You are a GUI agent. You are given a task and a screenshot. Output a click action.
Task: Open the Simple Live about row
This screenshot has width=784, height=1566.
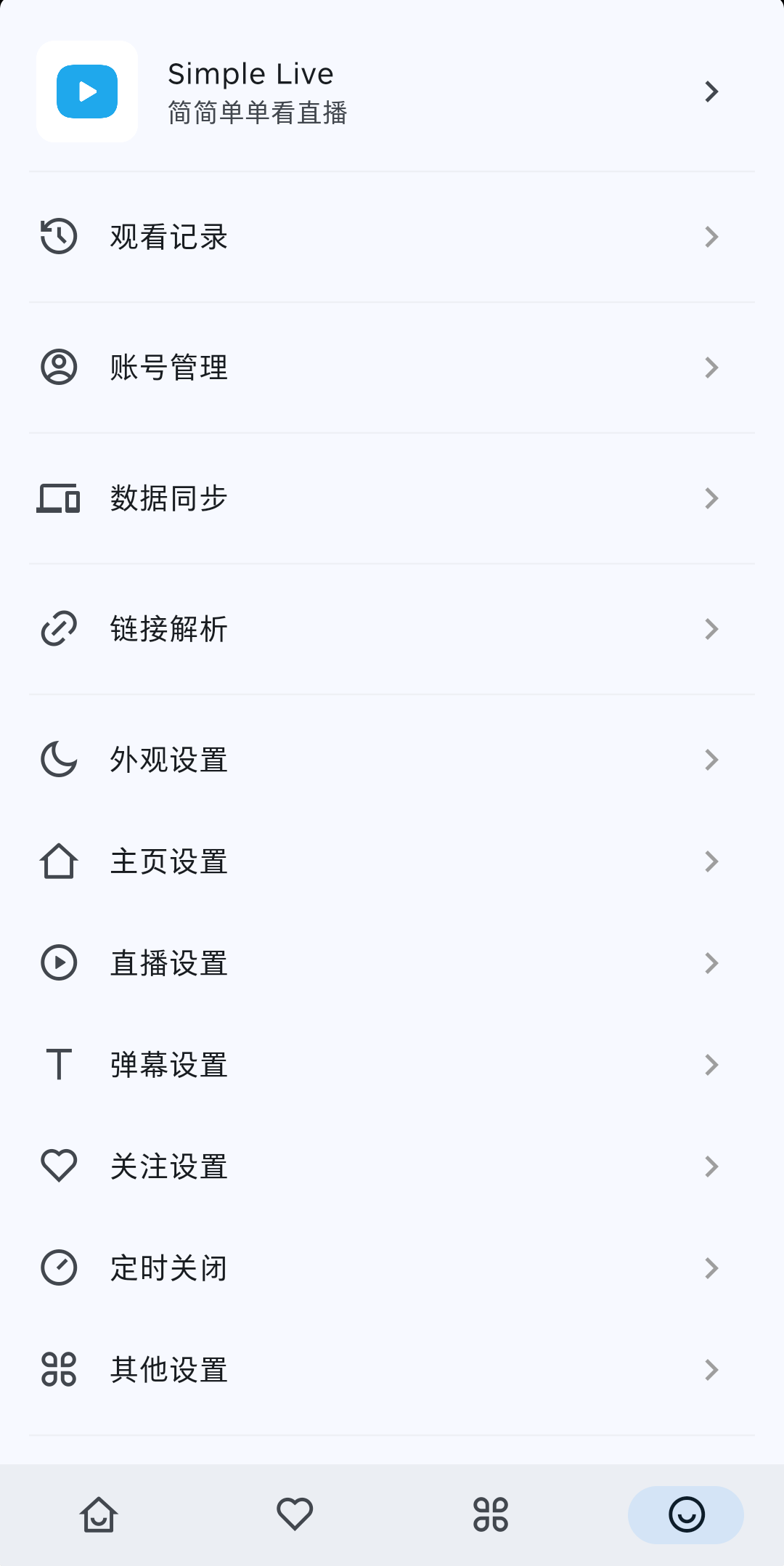(392, 92)
